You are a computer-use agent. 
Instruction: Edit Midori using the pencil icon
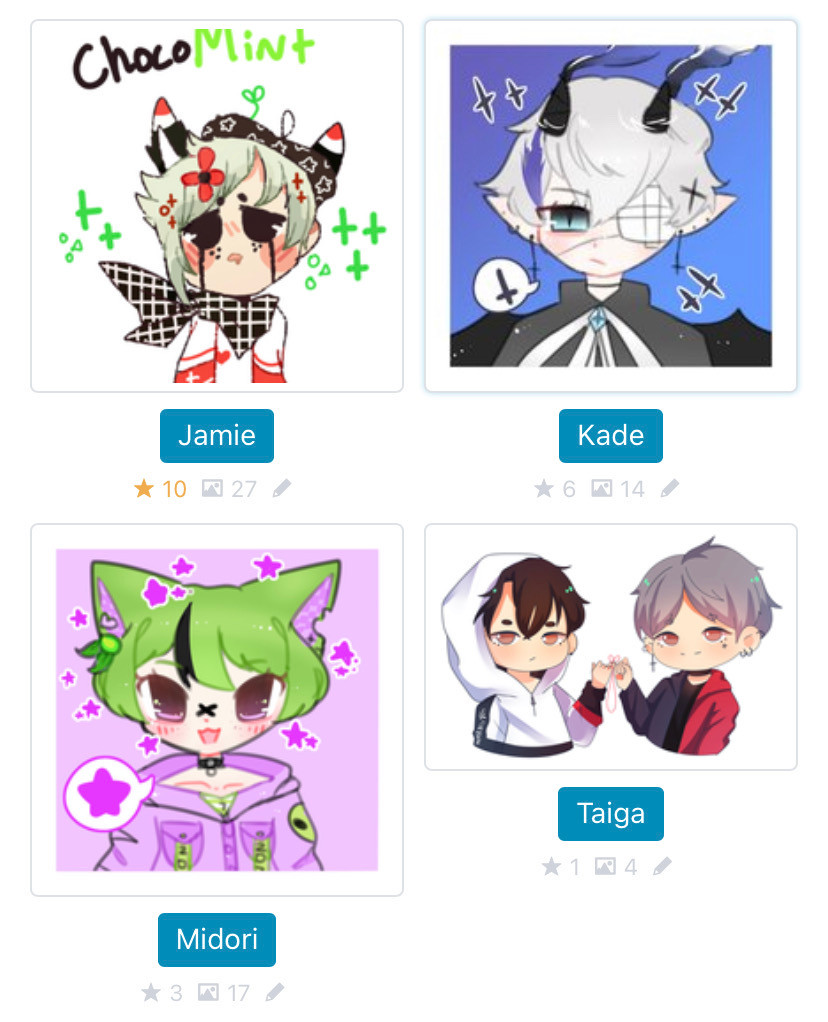(x=275, y=992)
